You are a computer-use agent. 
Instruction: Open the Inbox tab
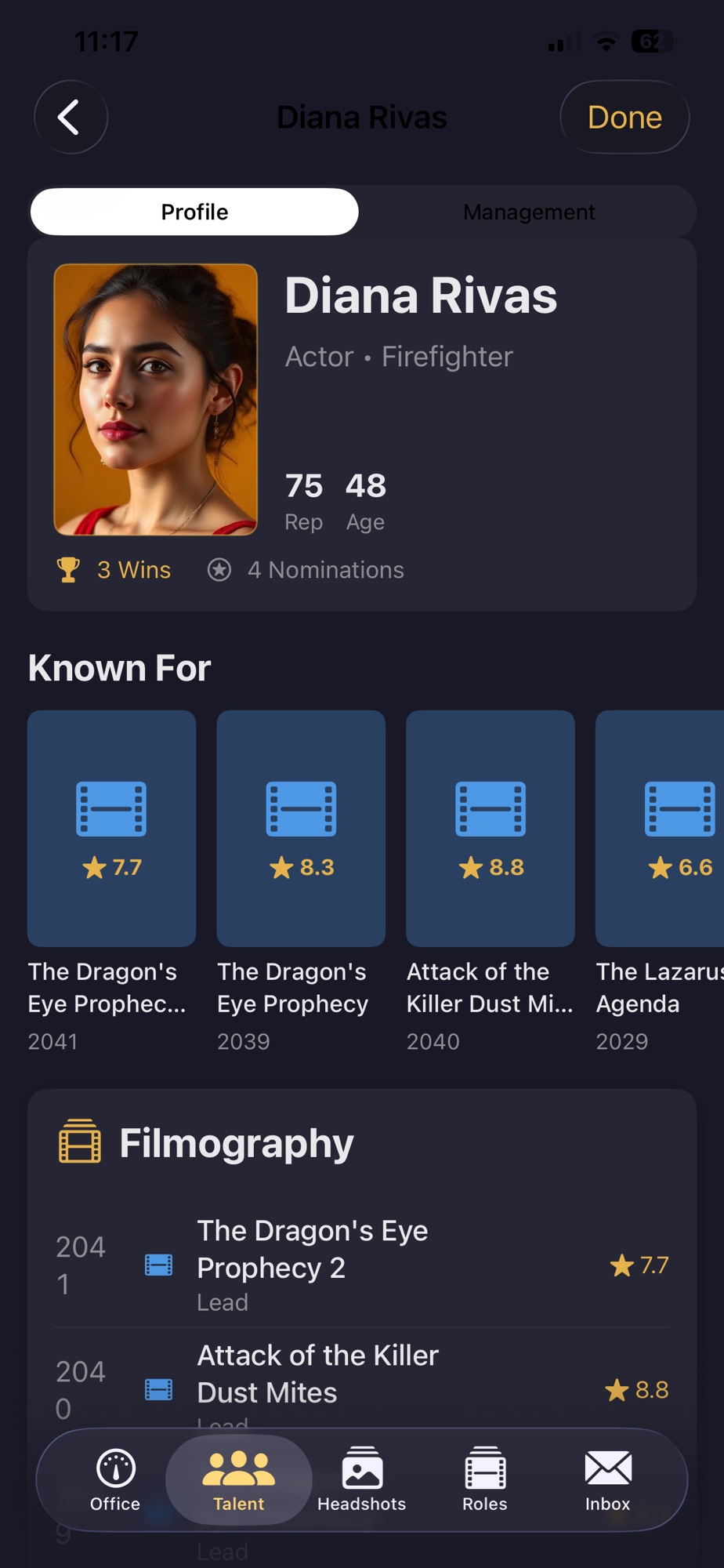(x=608, y=1480)
